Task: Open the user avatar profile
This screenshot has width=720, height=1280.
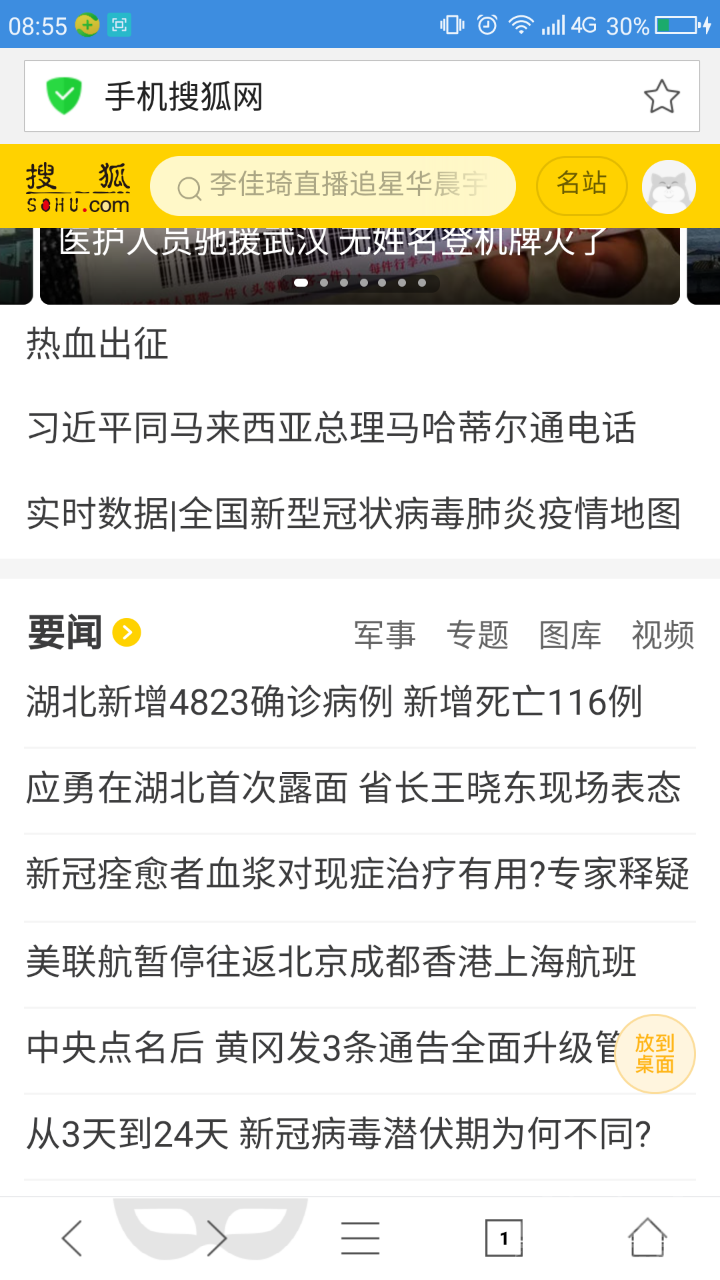Action: 668,186
